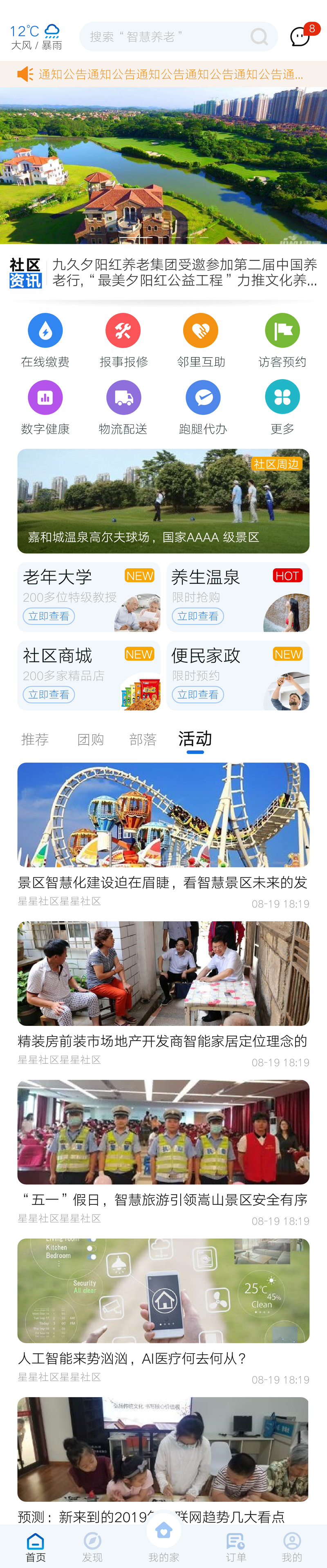Open the 便民家政 card
This screenshot has width=327, height=1568.
pyautogui.click(x=237, y=675)
